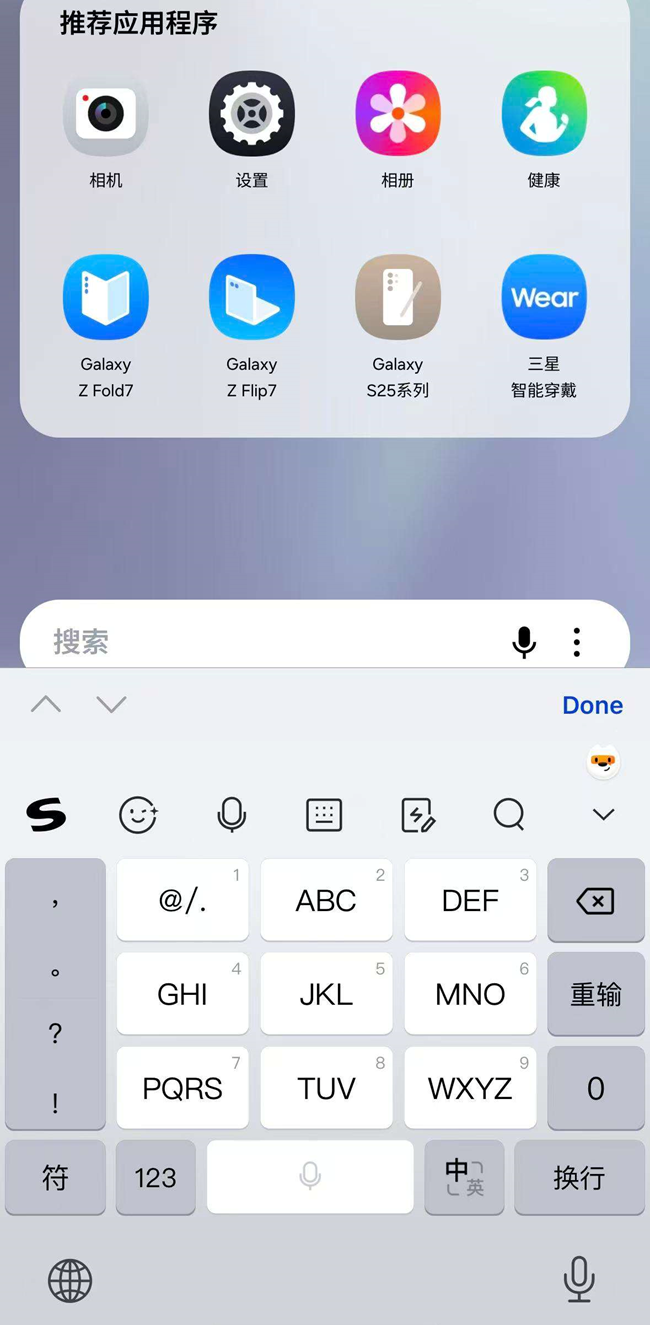The width and height of the screenshot is (650, 1325).
Task: Launch 三星智能穿戴 Wear app
Action: [x=544, y=298]
